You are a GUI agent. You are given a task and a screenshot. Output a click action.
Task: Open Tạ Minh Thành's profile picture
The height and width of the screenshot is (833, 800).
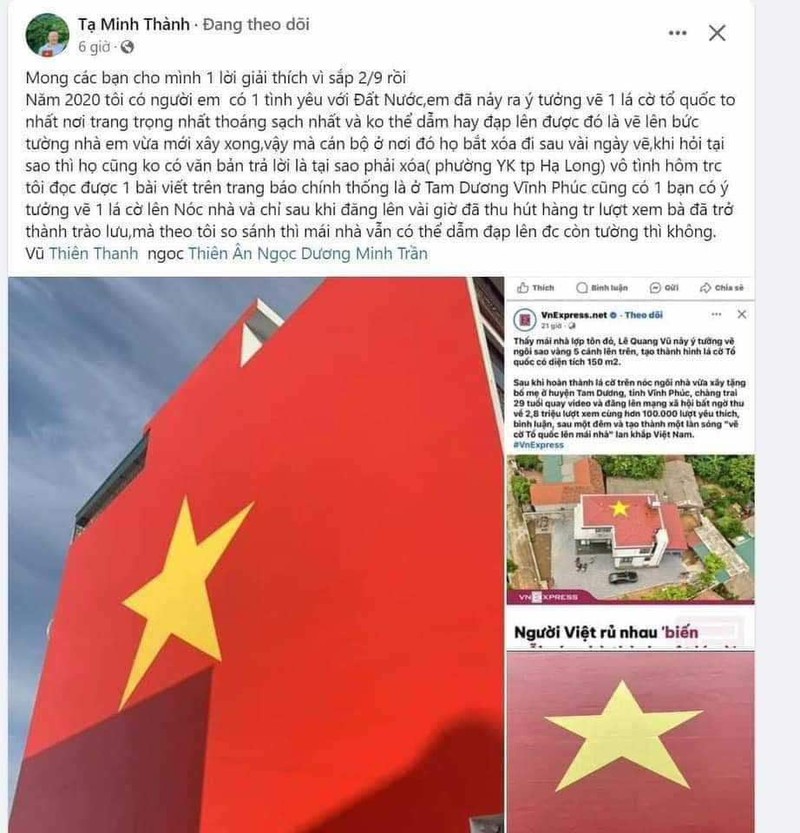click(47, 34)
